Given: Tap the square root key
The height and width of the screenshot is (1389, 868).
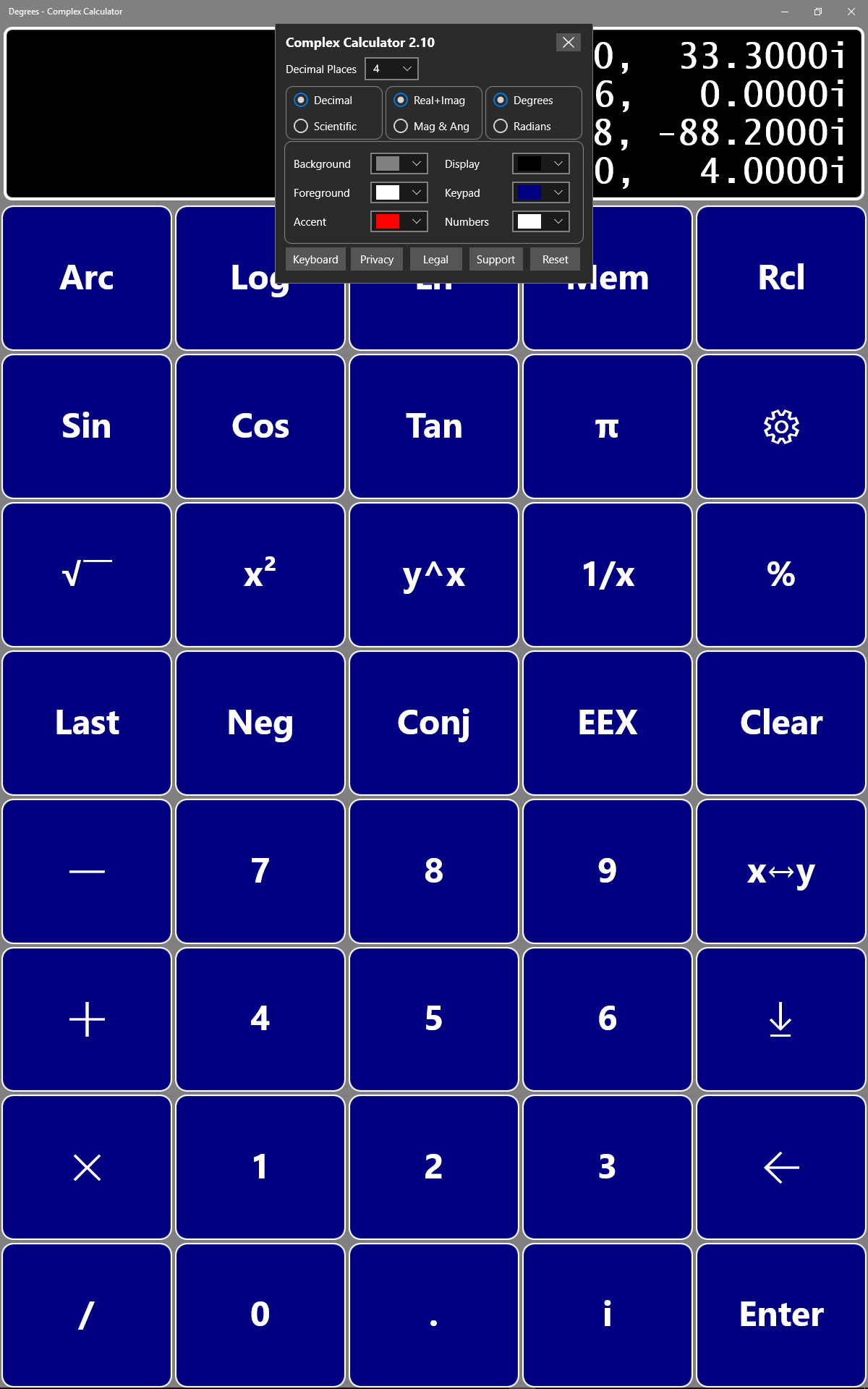Looking at the screenshot, I should click(x=87, y=575).
